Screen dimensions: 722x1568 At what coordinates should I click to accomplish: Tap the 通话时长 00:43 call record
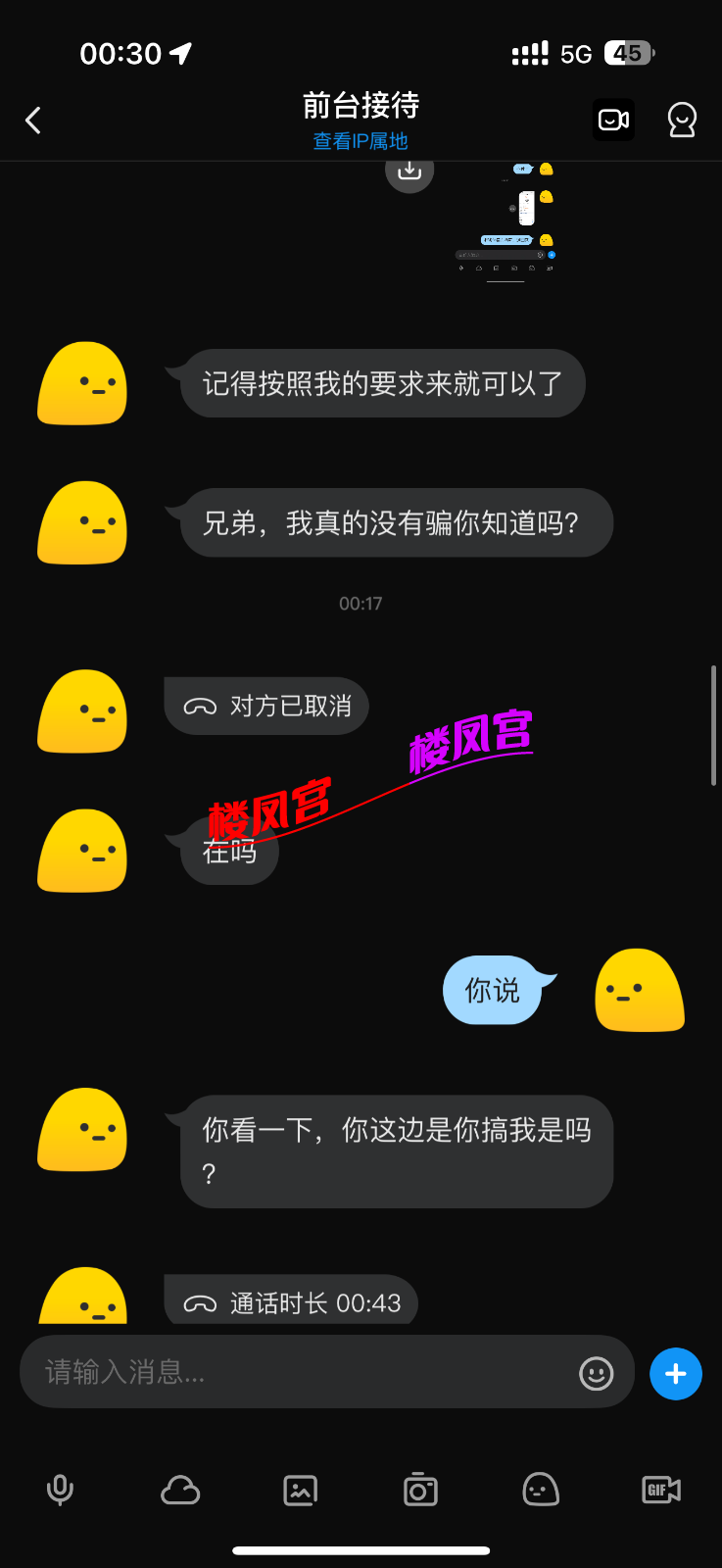[x=291, y=1302]
